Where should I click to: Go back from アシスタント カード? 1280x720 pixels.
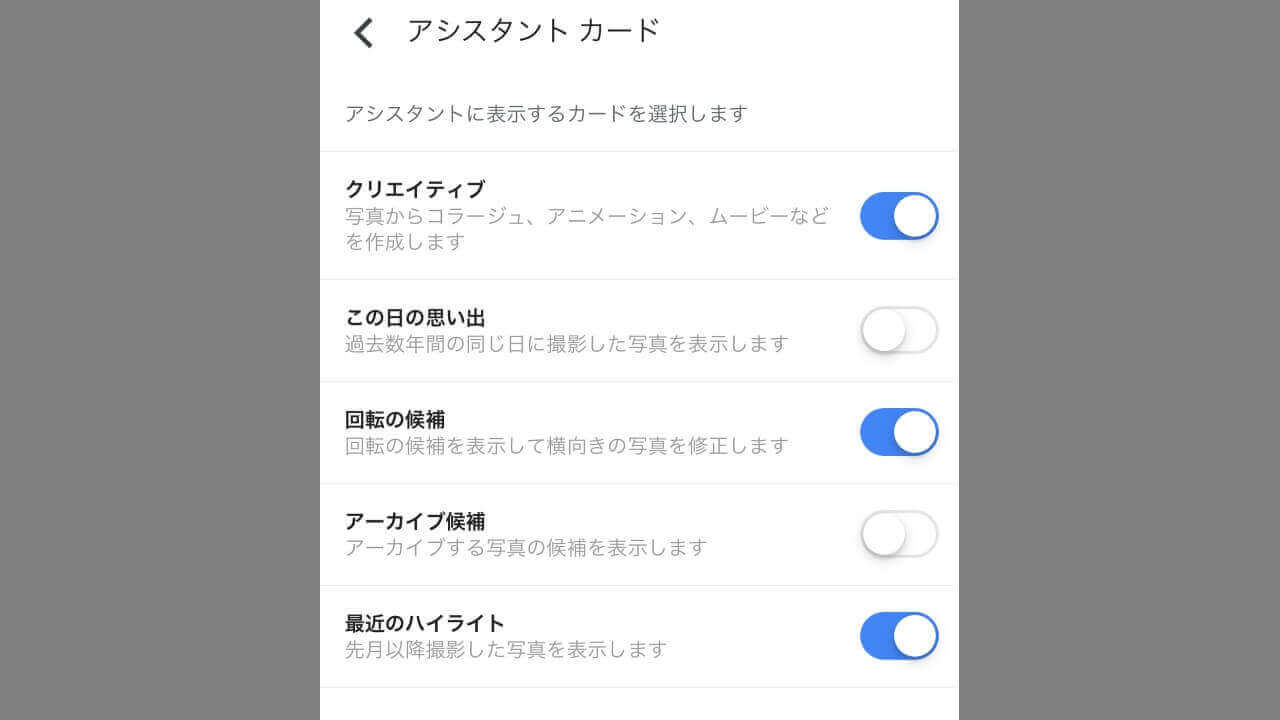tap(363, 33)
